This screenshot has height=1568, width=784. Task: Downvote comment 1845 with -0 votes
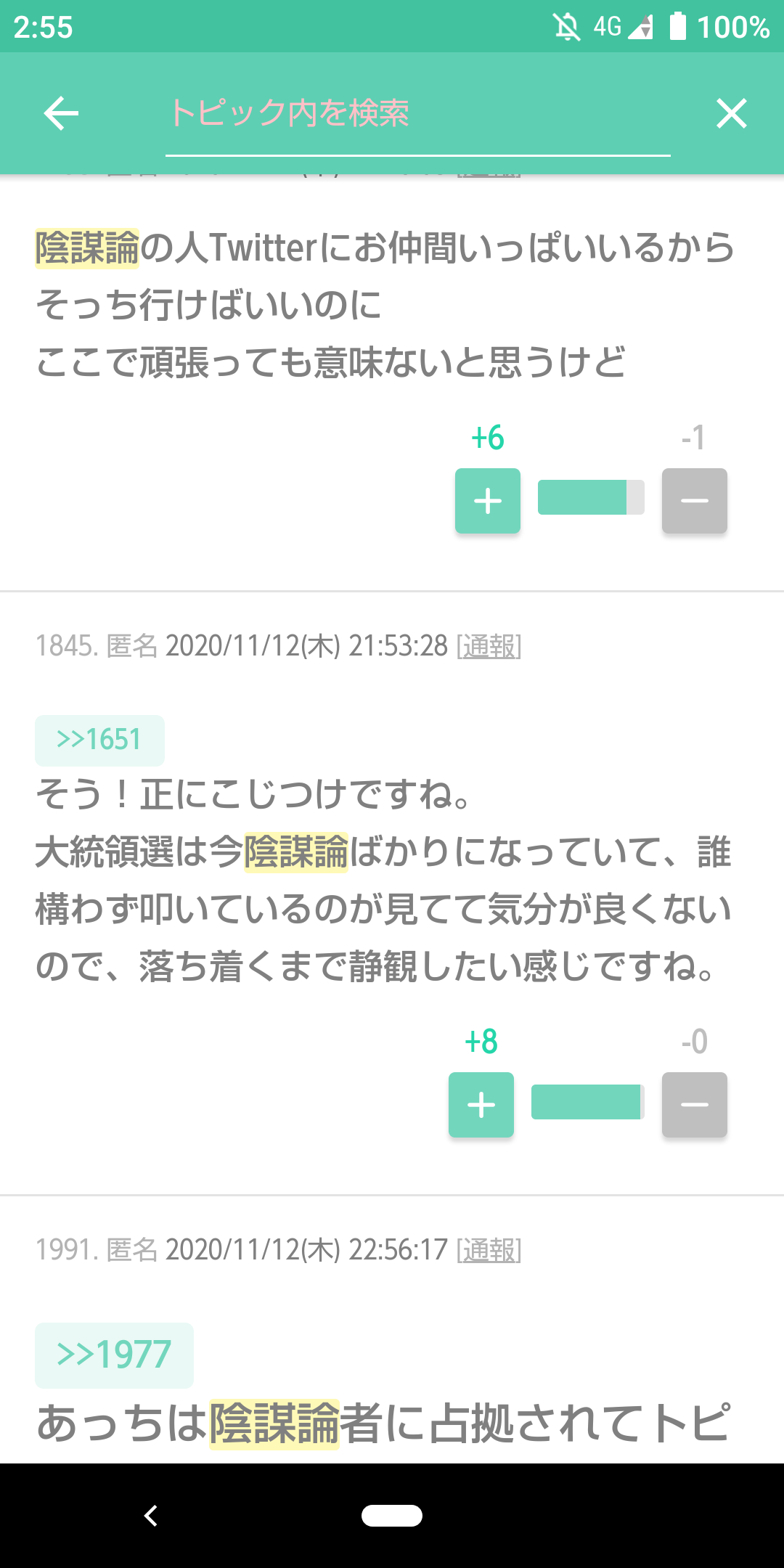[x=694, y=1105]
